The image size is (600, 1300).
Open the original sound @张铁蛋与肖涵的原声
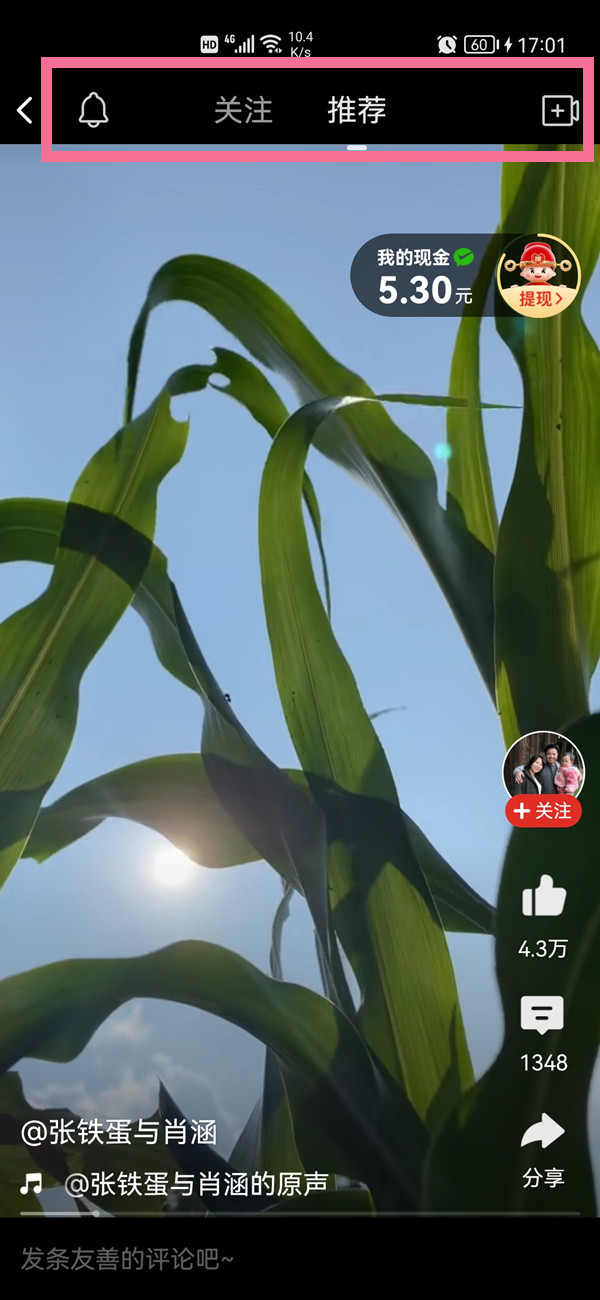tap(196, 1184)
